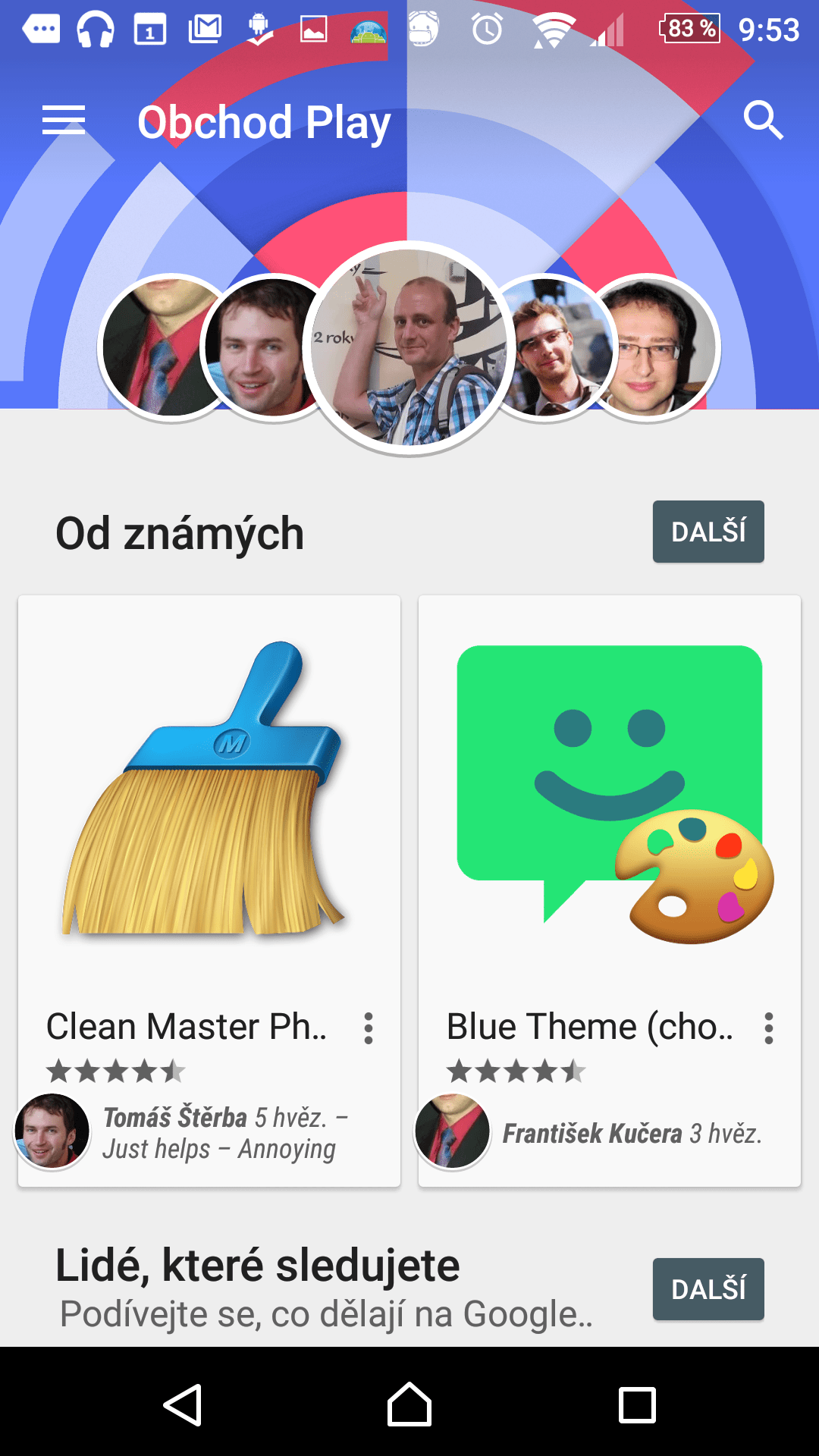Open overflow menu for Clean Master
The image size is (819, 1456).
(369, 1028)
